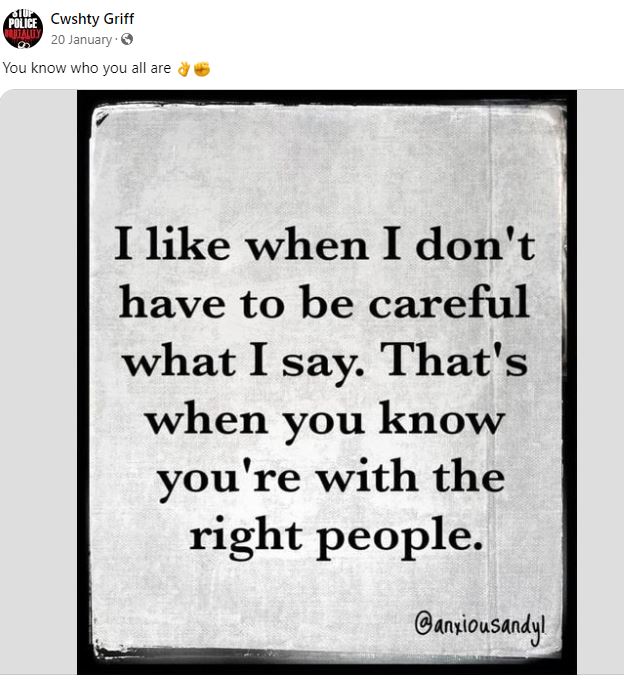Screen dimensions: 624x686
Task: Open the 20 January post timestamp
Action: [x=82, y=39]
